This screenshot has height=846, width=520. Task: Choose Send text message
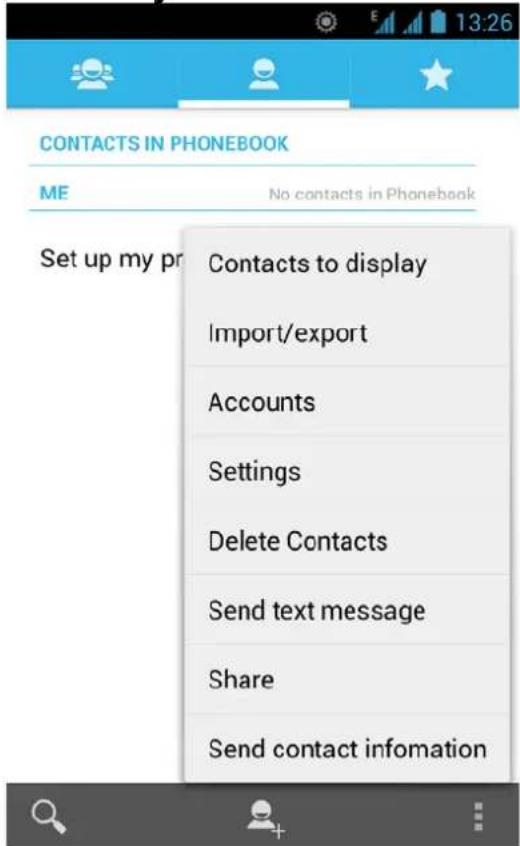point(348,610)
